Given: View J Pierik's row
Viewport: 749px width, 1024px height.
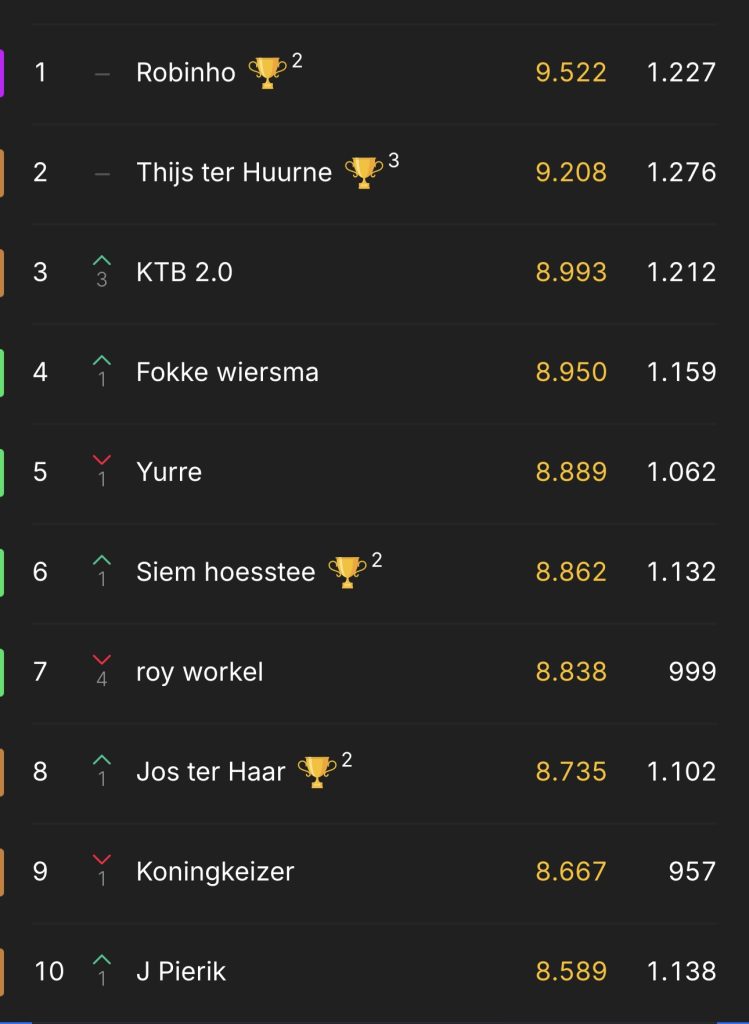Looking at the screenshot, I should pyautogui.click(x=181, y=971).
